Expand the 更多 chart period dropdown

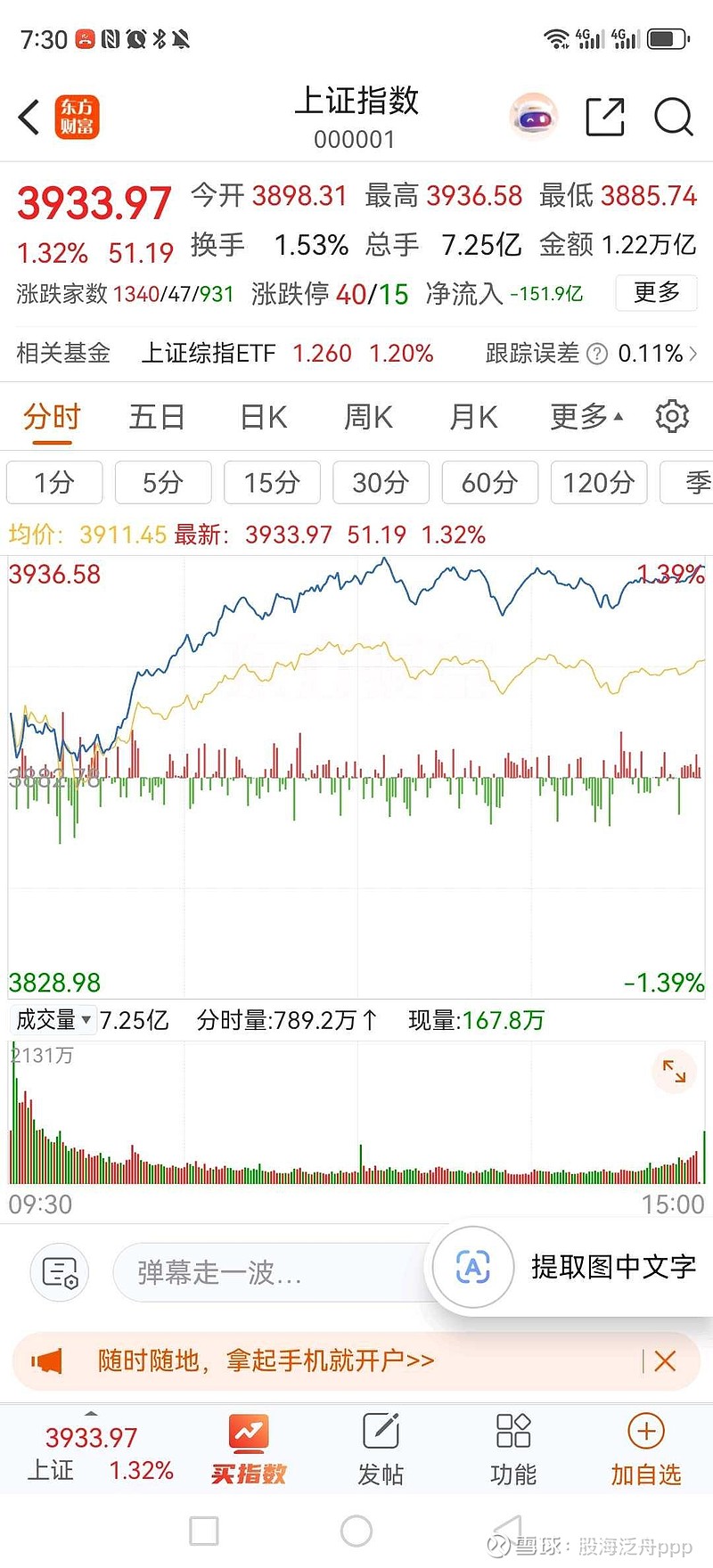tap(586, 417)
